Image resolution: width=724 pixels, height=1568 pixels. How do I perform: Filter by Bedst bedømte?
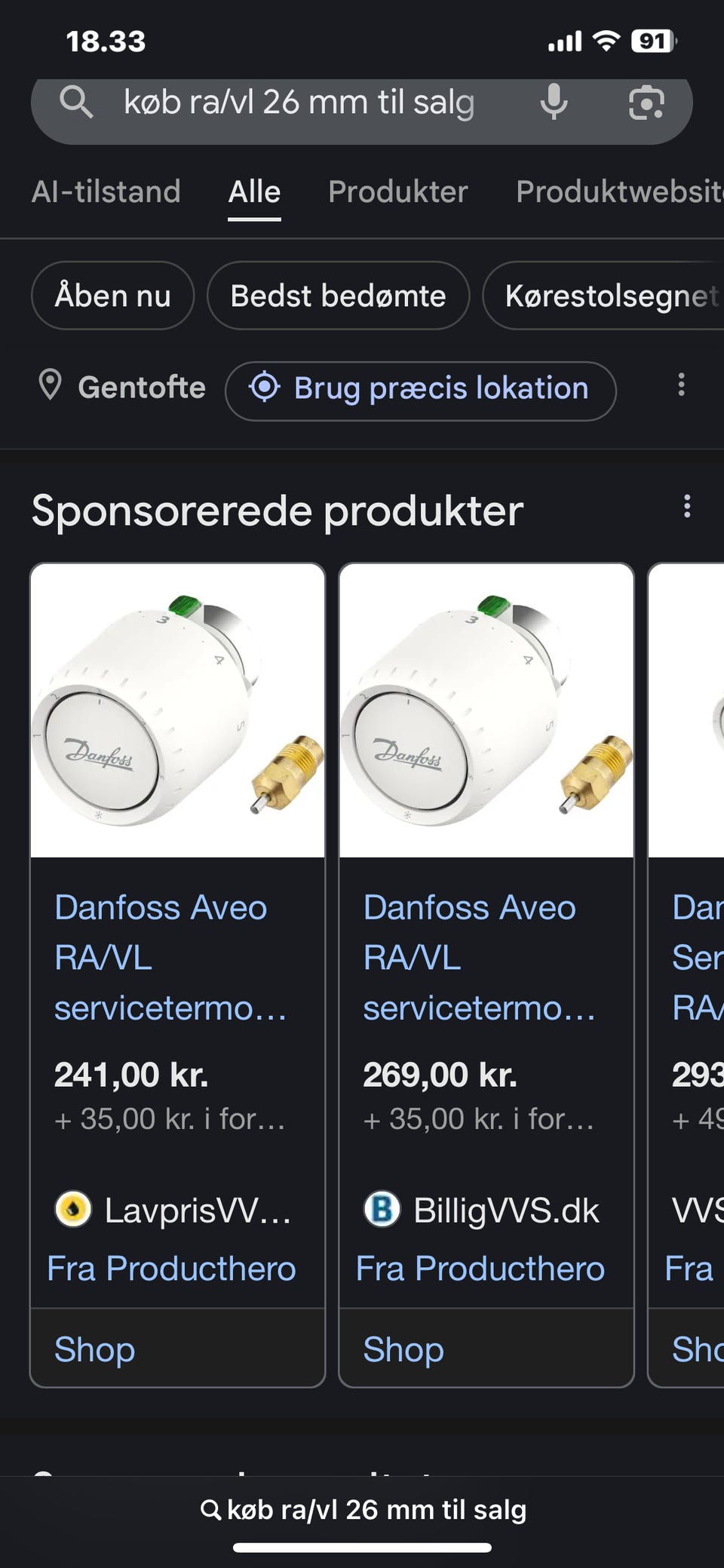pos(338,296)
